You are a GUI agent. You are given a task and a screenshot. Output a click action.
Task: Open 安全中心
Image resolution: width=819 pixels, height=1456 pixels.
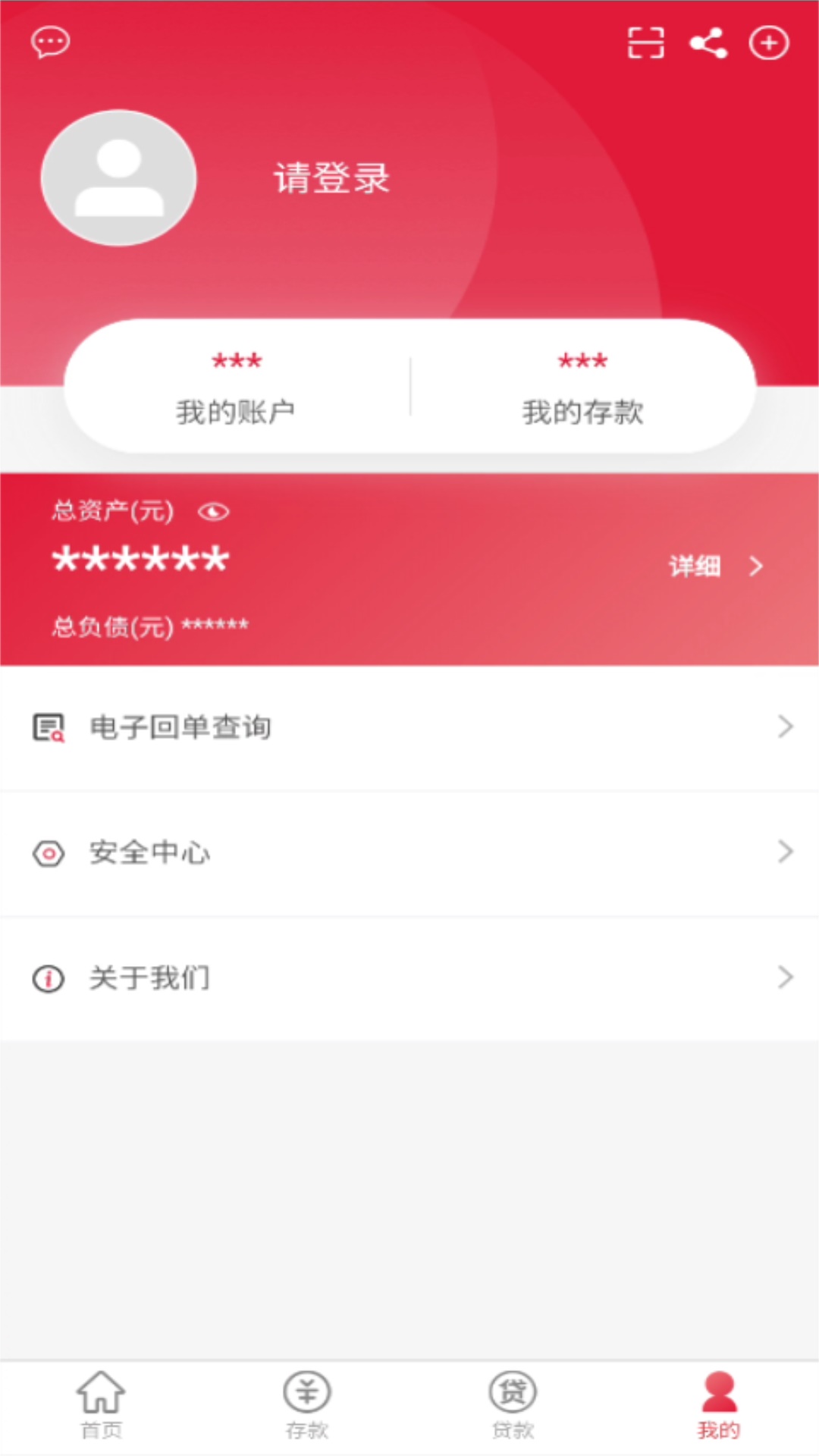pos(409,853)
